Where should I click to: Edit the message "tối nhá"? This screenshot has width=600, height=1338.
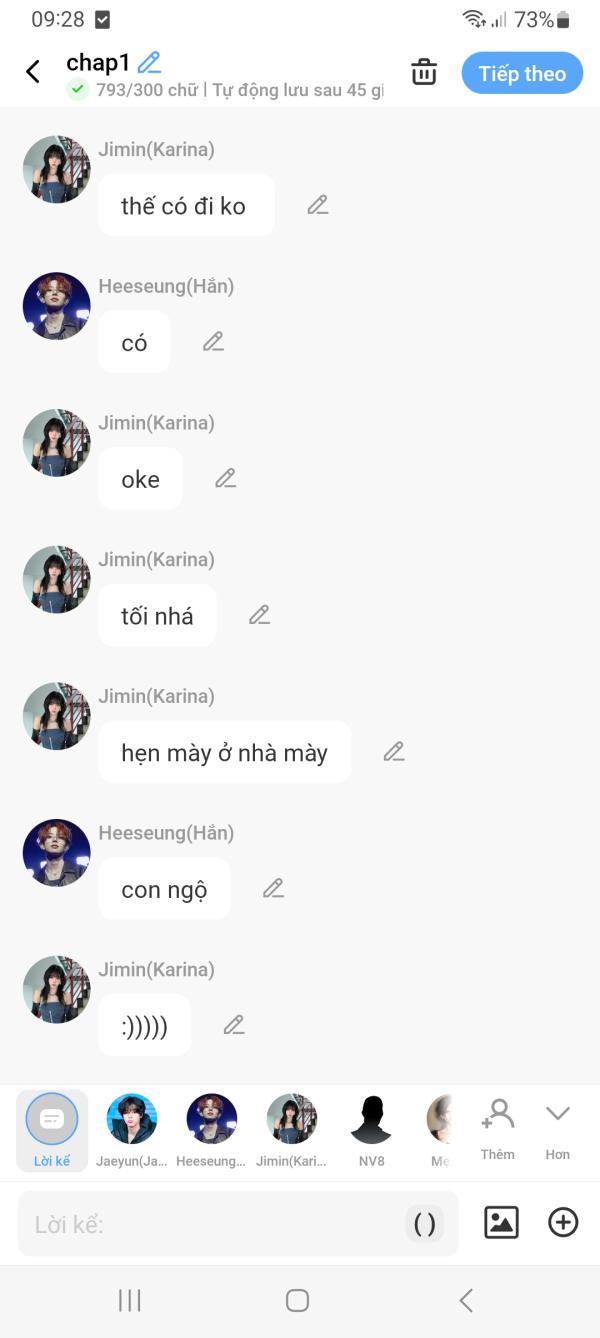(260, 615)
